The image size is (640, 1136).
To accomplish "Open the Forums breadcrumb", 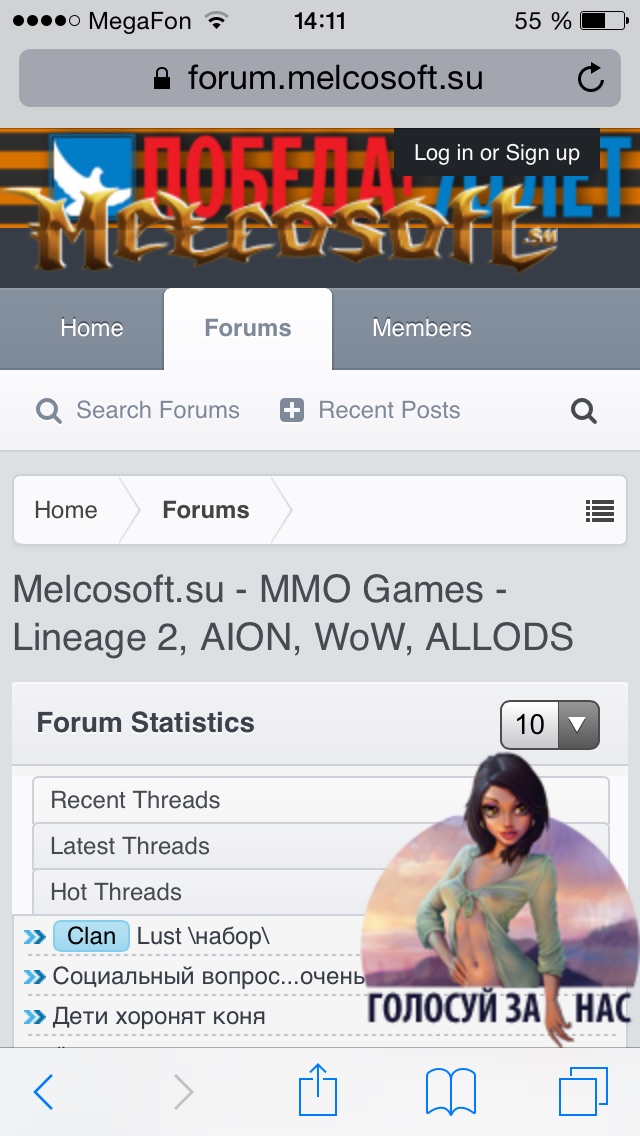I will [206, 510].
